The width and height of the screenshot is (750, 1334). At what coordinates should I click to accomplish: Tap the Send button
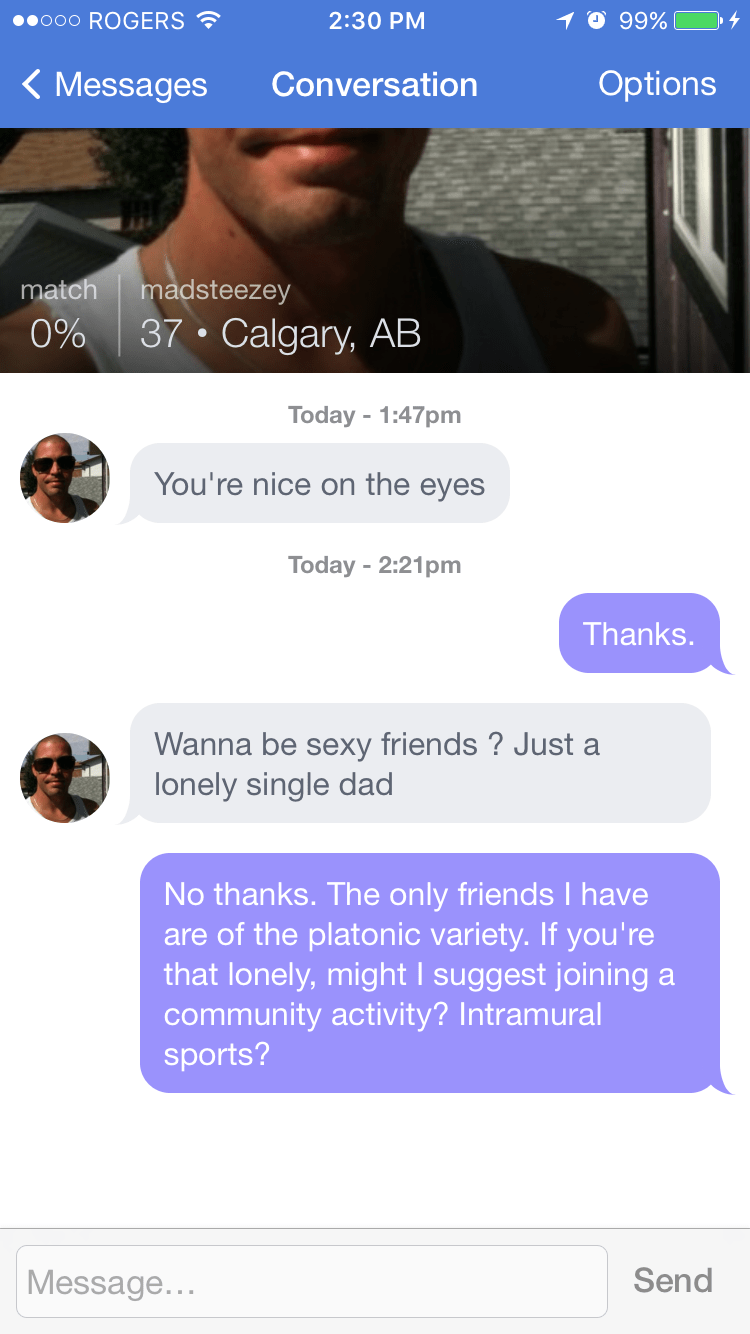[x=672, y=1280]
